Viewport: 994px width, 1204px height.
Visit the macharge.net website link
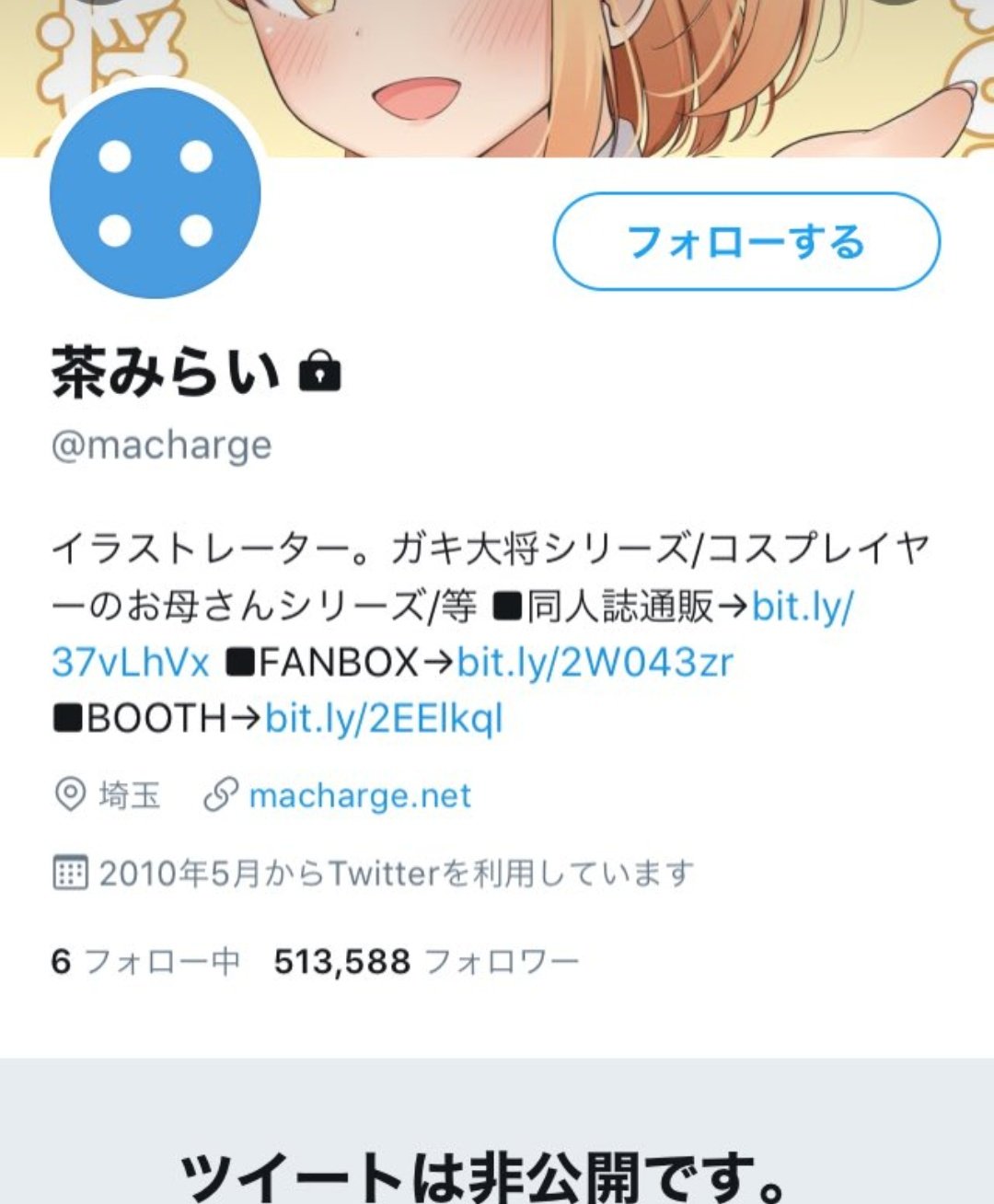tap(360, 796)
